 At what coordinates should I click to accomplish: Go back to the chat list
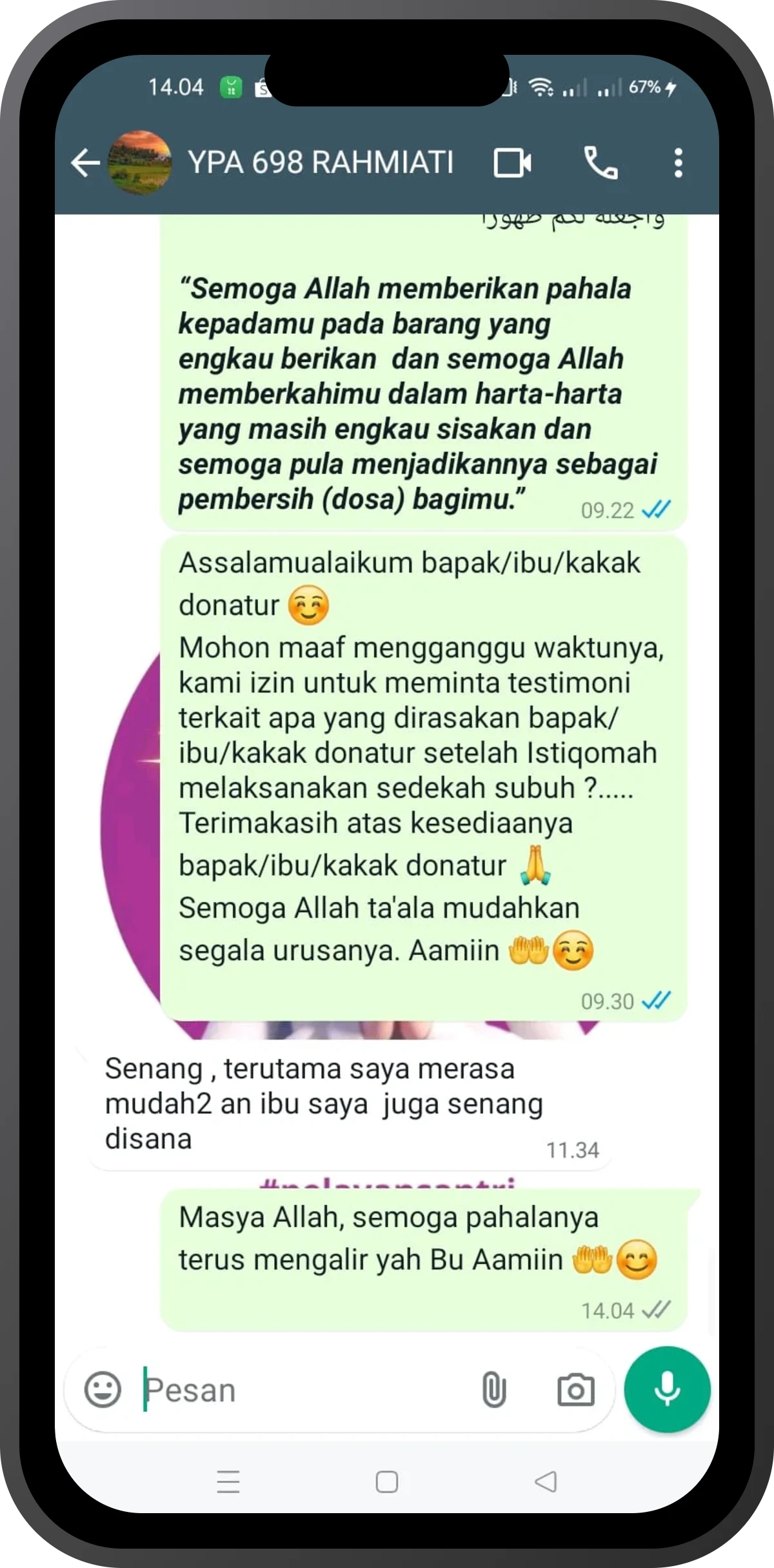tap(85, 163)
